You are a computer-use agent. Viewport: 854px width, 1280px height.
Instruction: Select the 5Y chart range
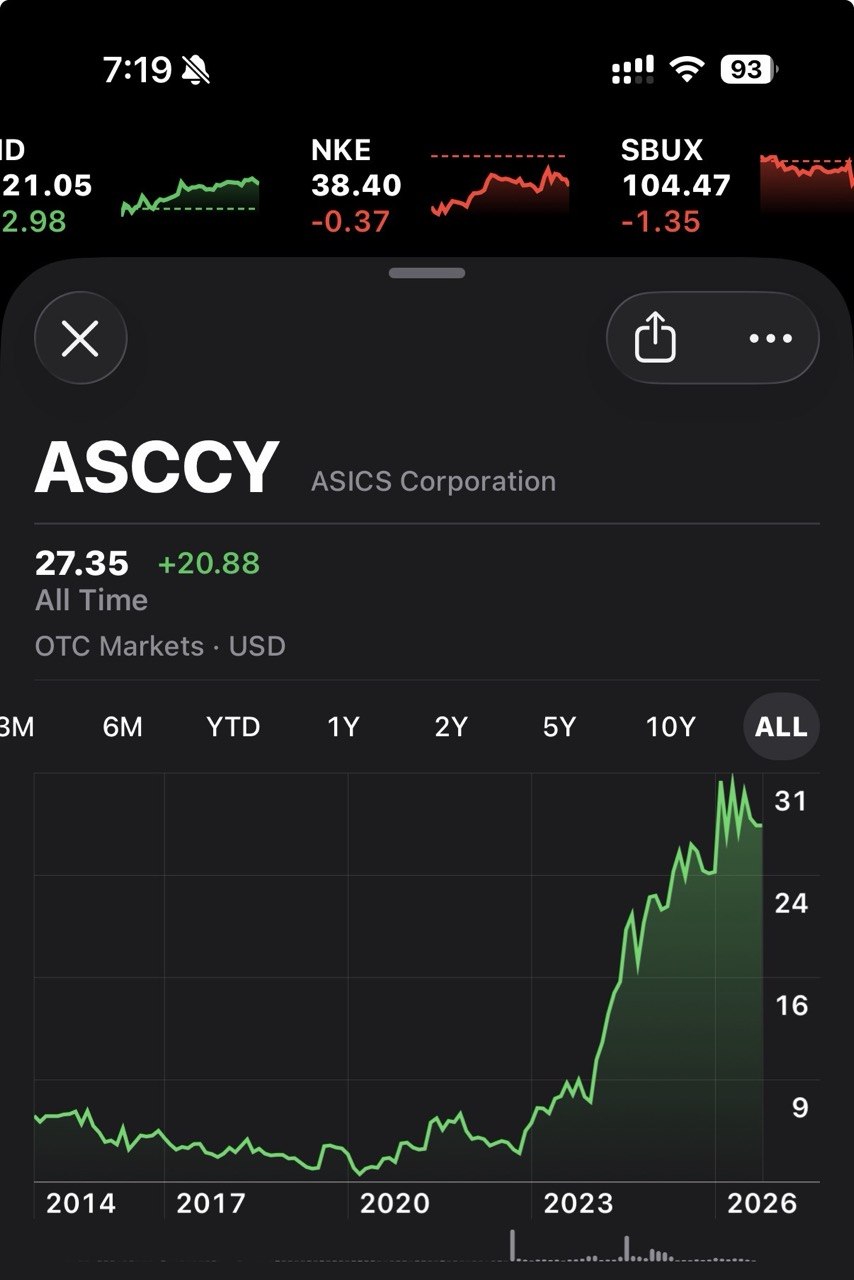pos(559,727)
